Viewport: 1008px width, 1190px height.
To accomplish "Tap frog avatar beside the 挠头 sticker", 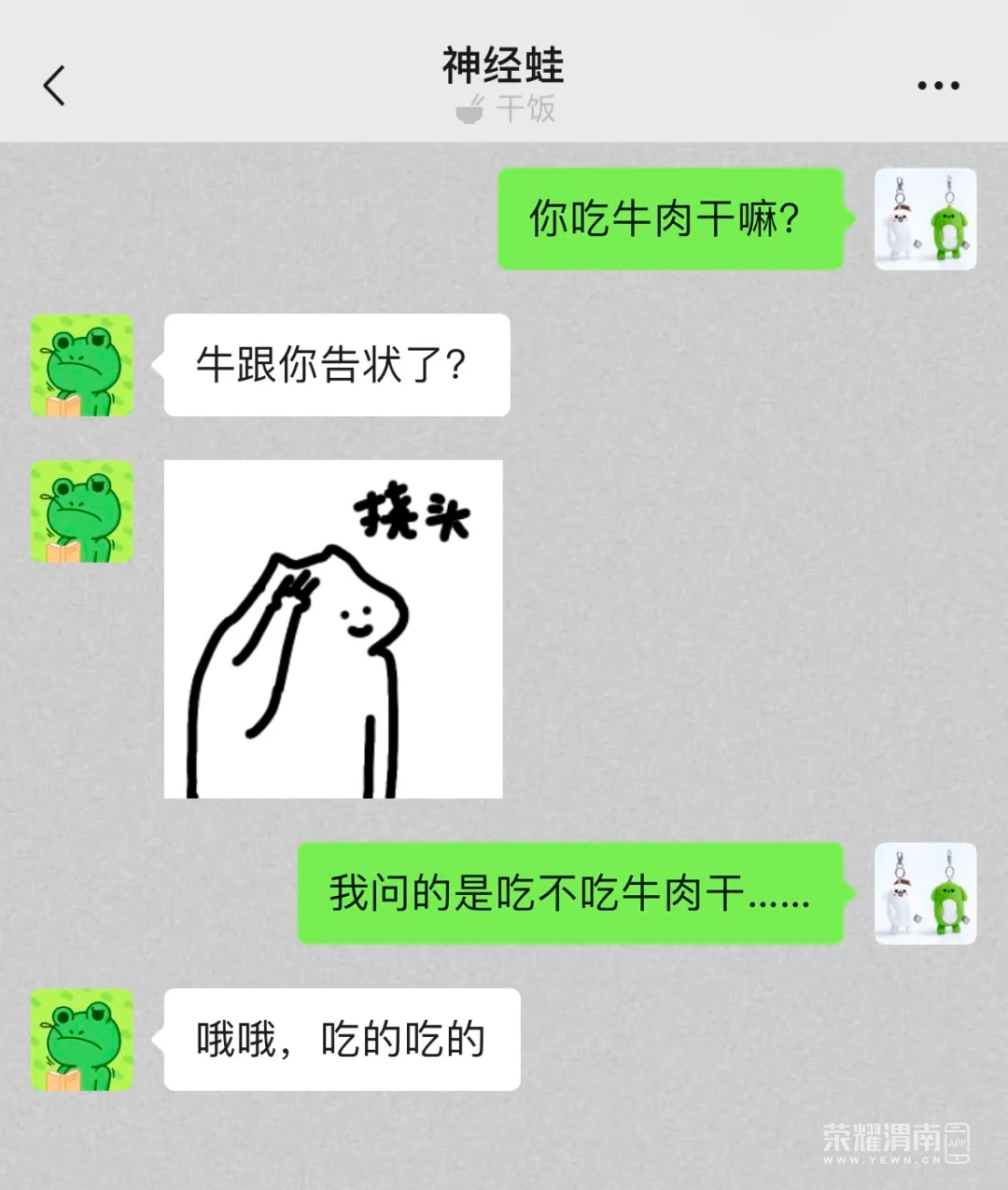I will [x=82, y=511].
